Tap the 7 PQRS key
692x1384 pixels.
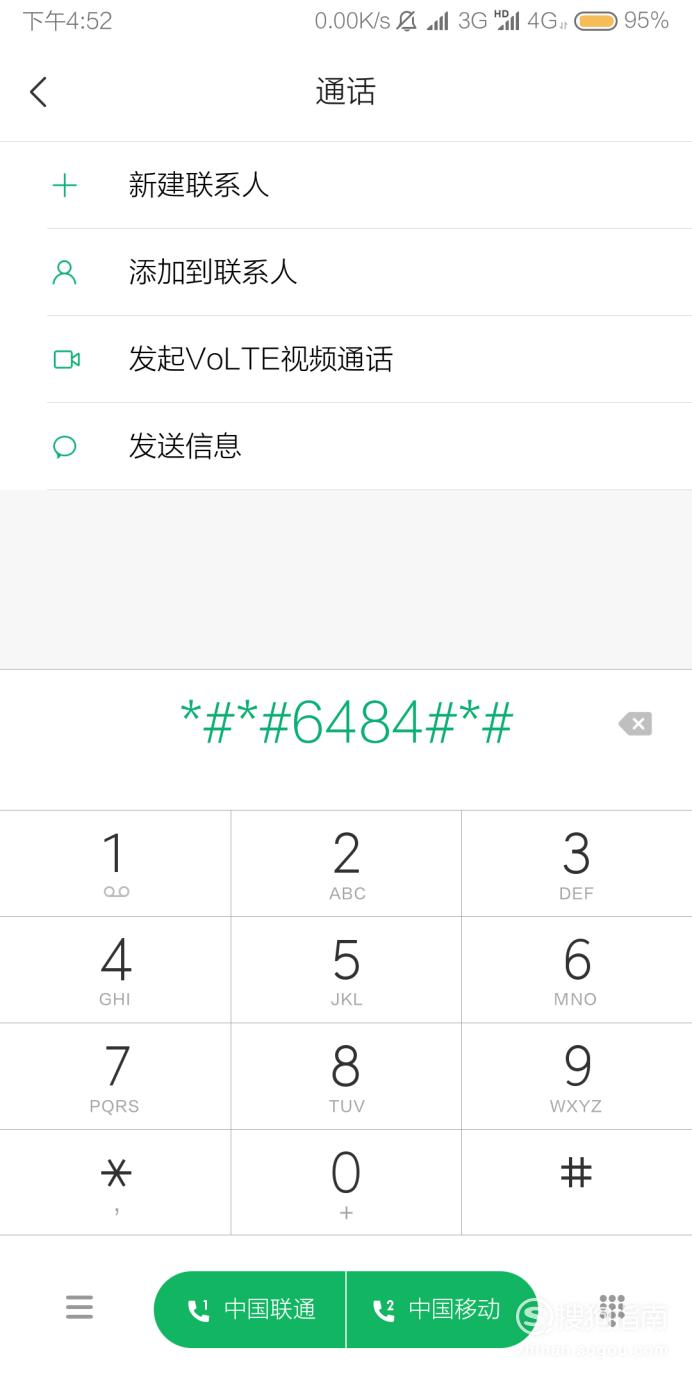115,1077
